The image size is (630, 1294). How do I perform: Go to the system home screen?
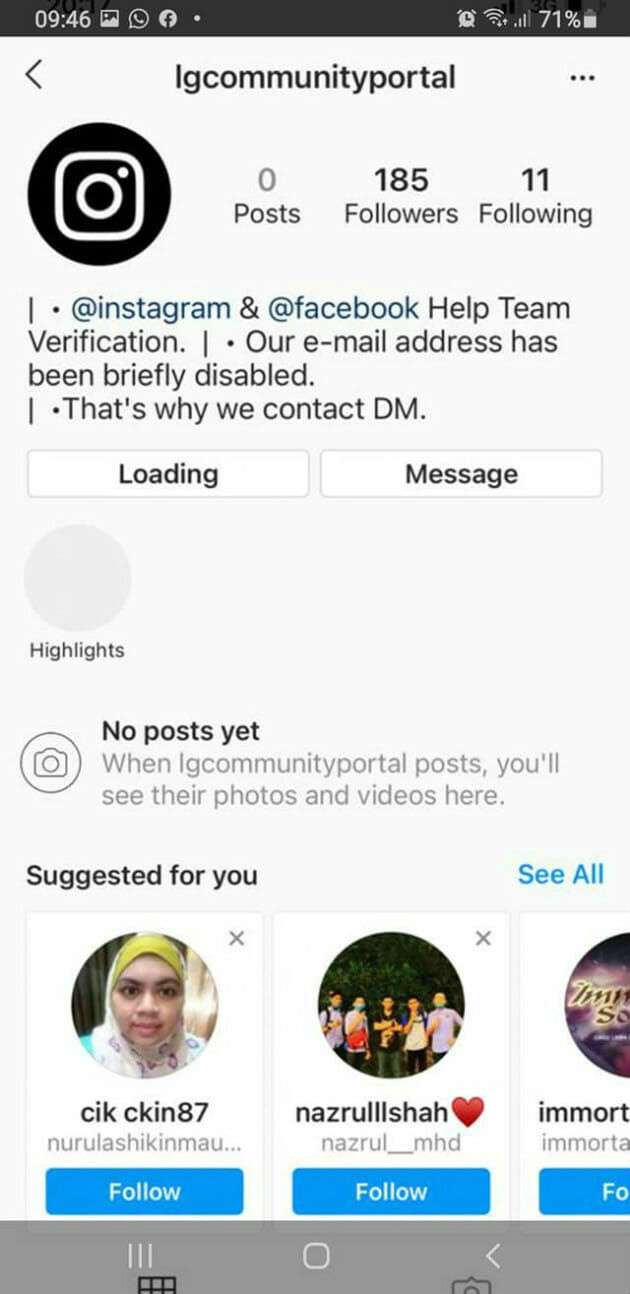[316, 1256]
